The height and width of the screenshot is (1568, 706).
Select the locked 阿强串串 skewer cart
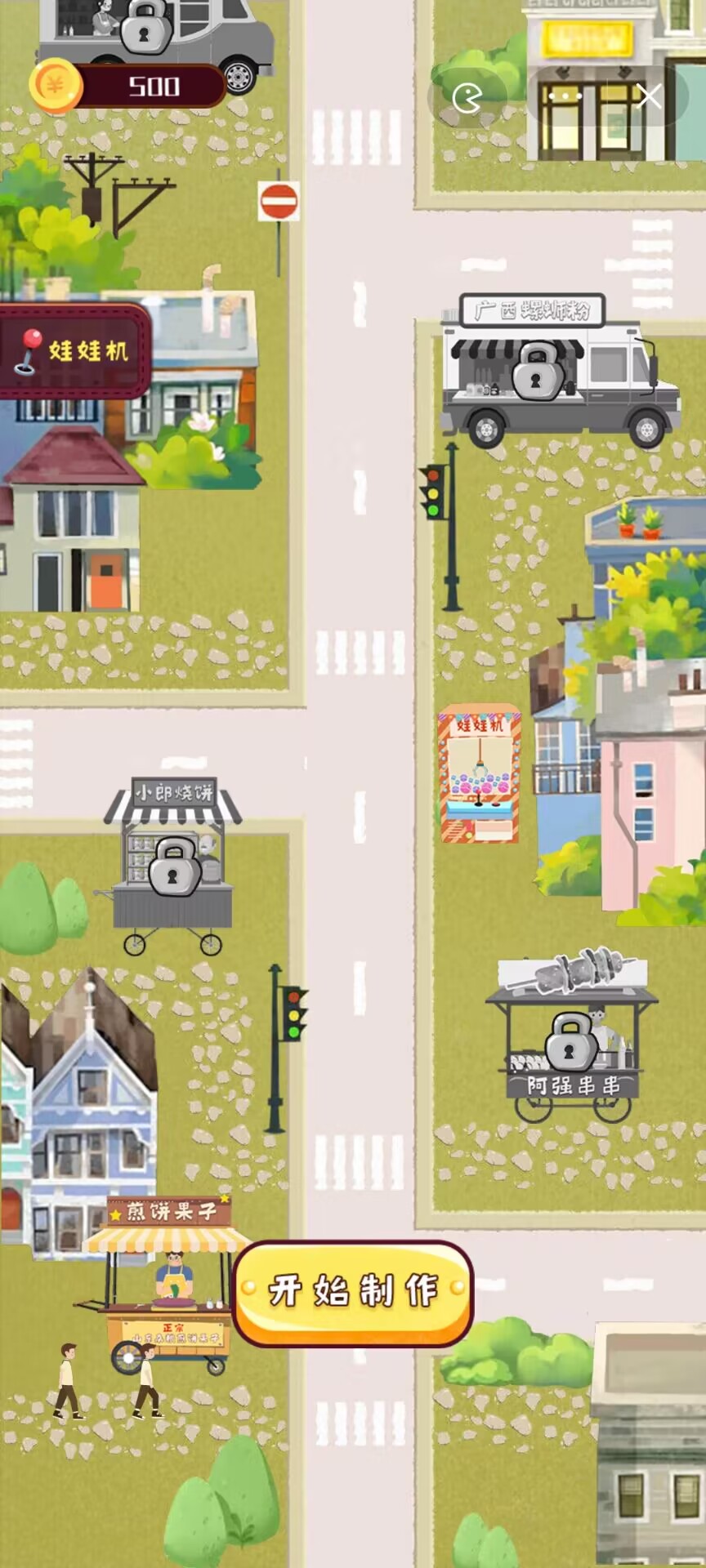click(570, 1041)
